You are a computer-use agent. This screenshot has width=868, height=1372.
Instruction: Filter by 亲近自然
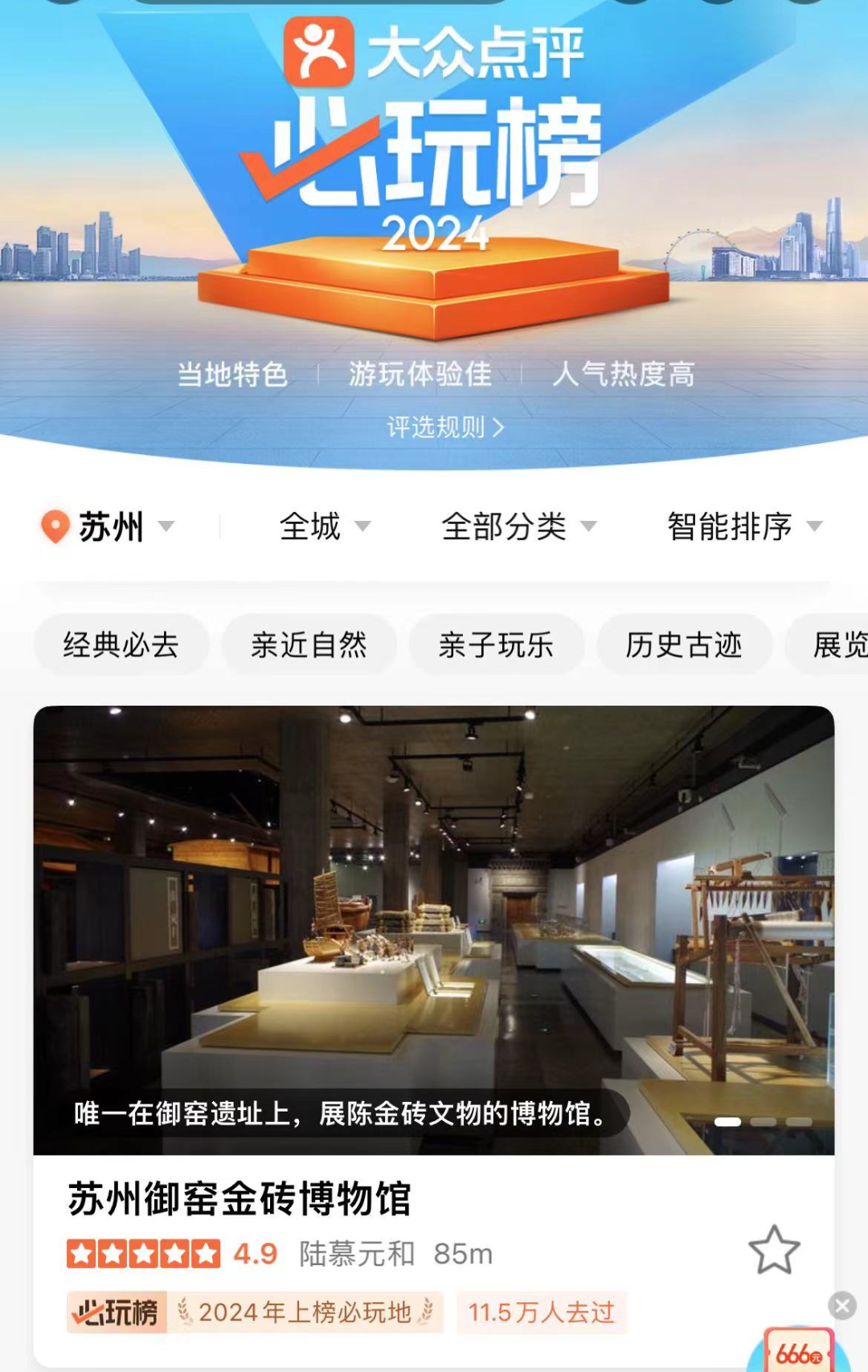pos(309,645)
